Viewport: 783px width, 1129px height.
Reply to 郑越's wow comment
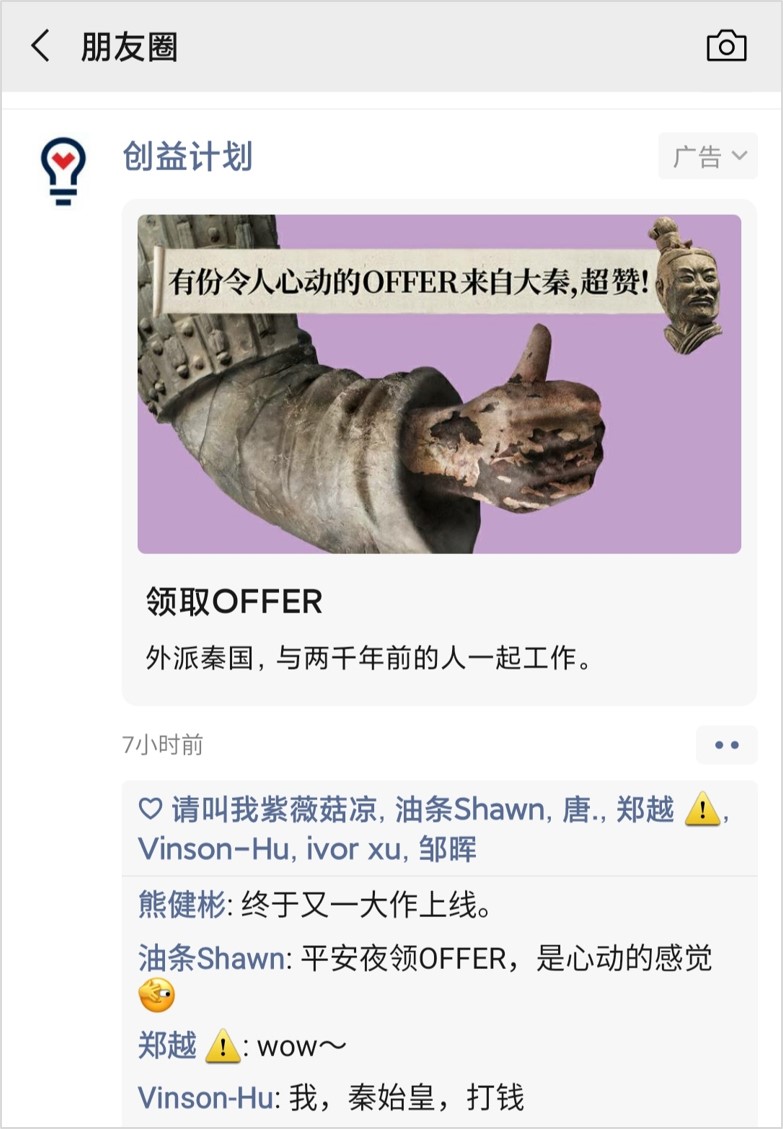(x=301, y=1047)
